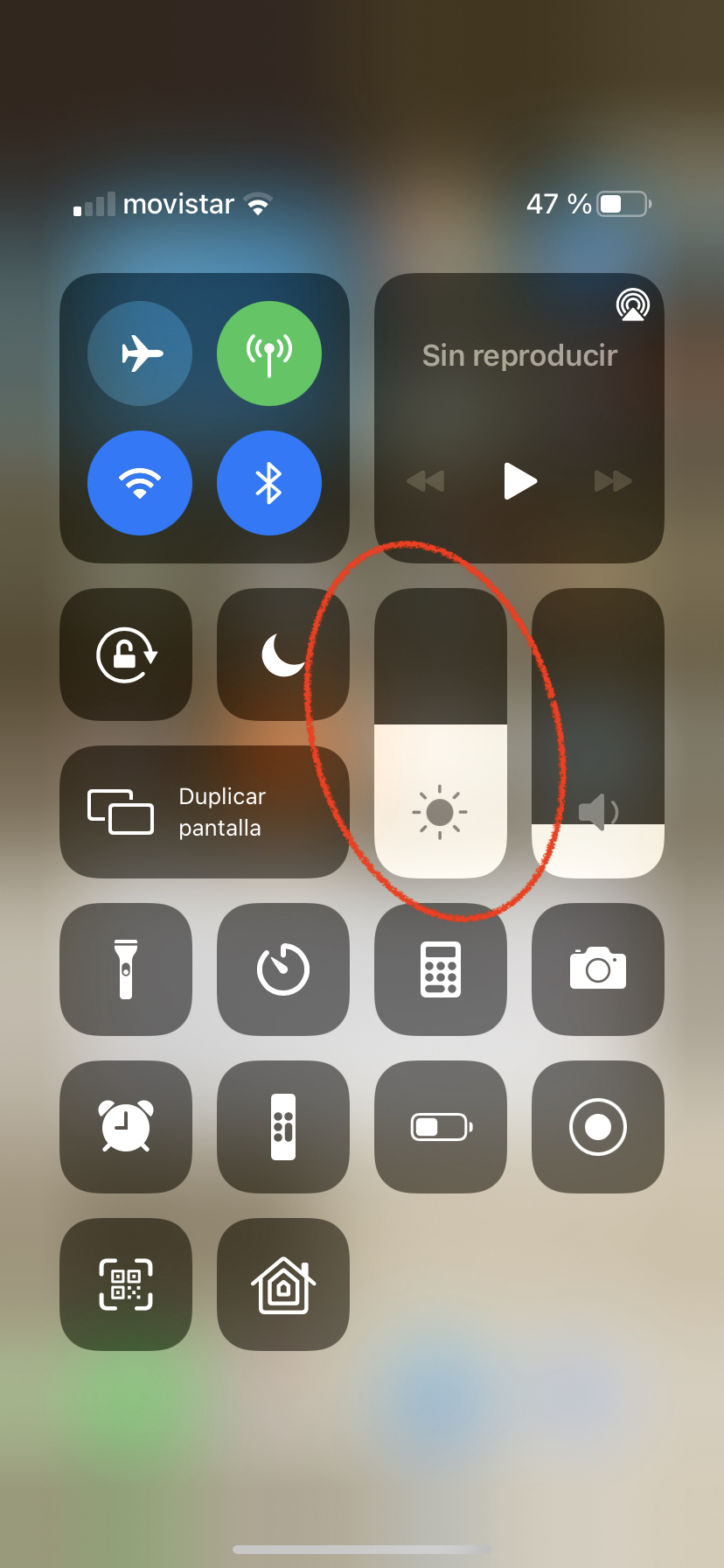
Task: Open the alarm clock
Action: coord(126,1127)
